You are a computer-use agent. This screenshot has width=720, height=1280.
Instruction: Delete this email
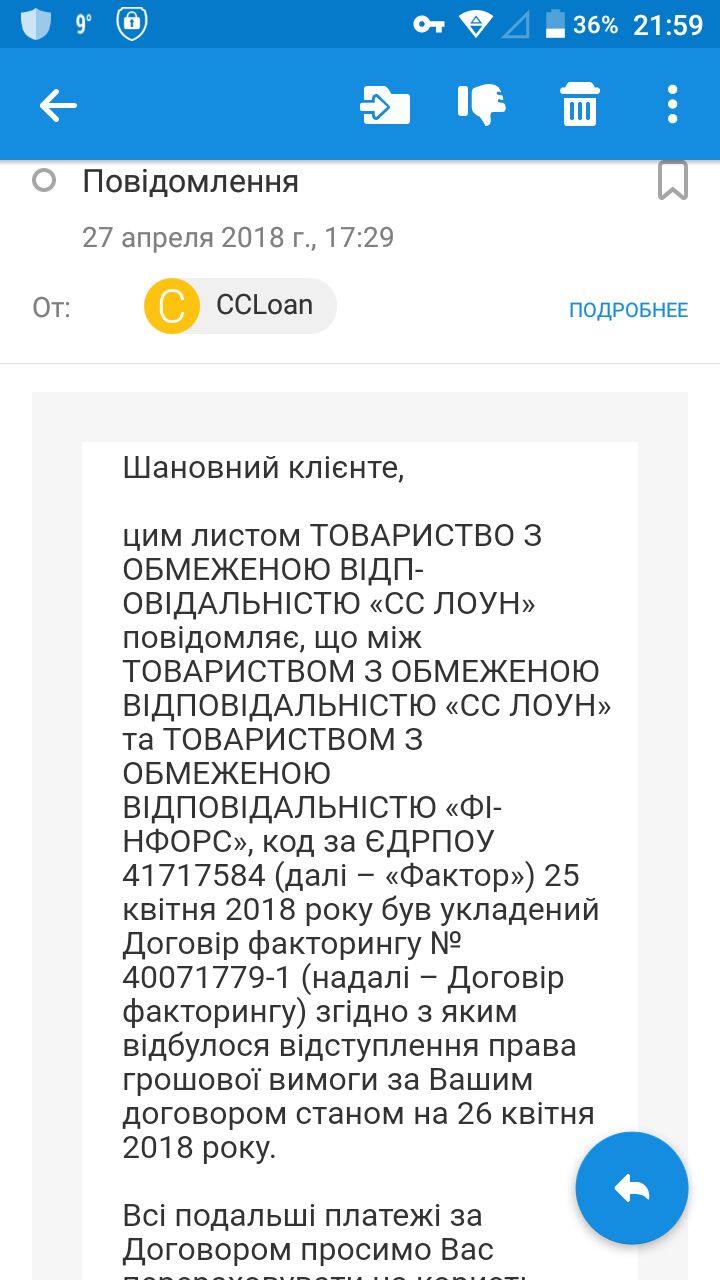click(579, 104)
